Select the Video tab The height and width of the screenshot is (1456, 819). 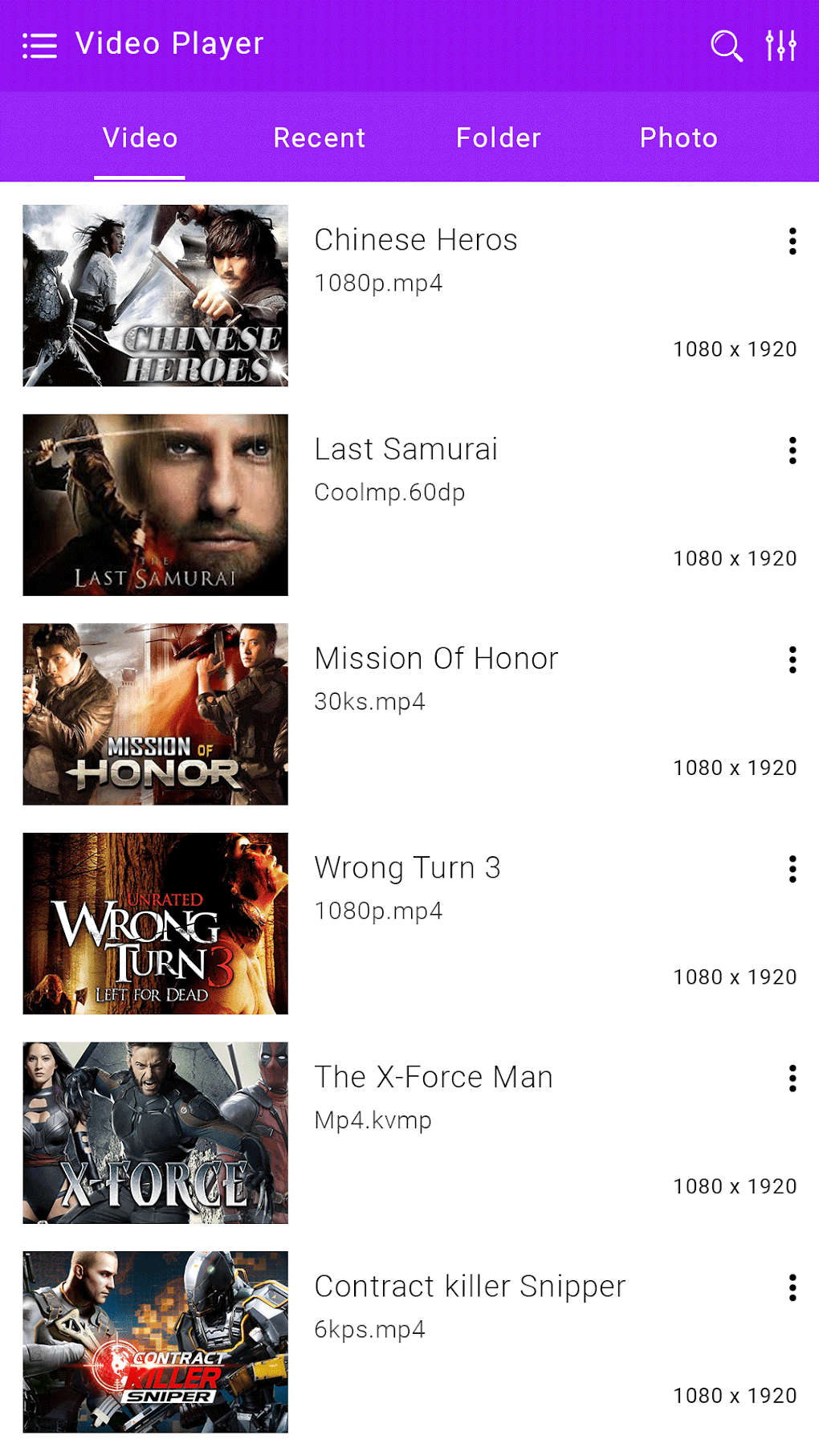[x=140, y=137]
